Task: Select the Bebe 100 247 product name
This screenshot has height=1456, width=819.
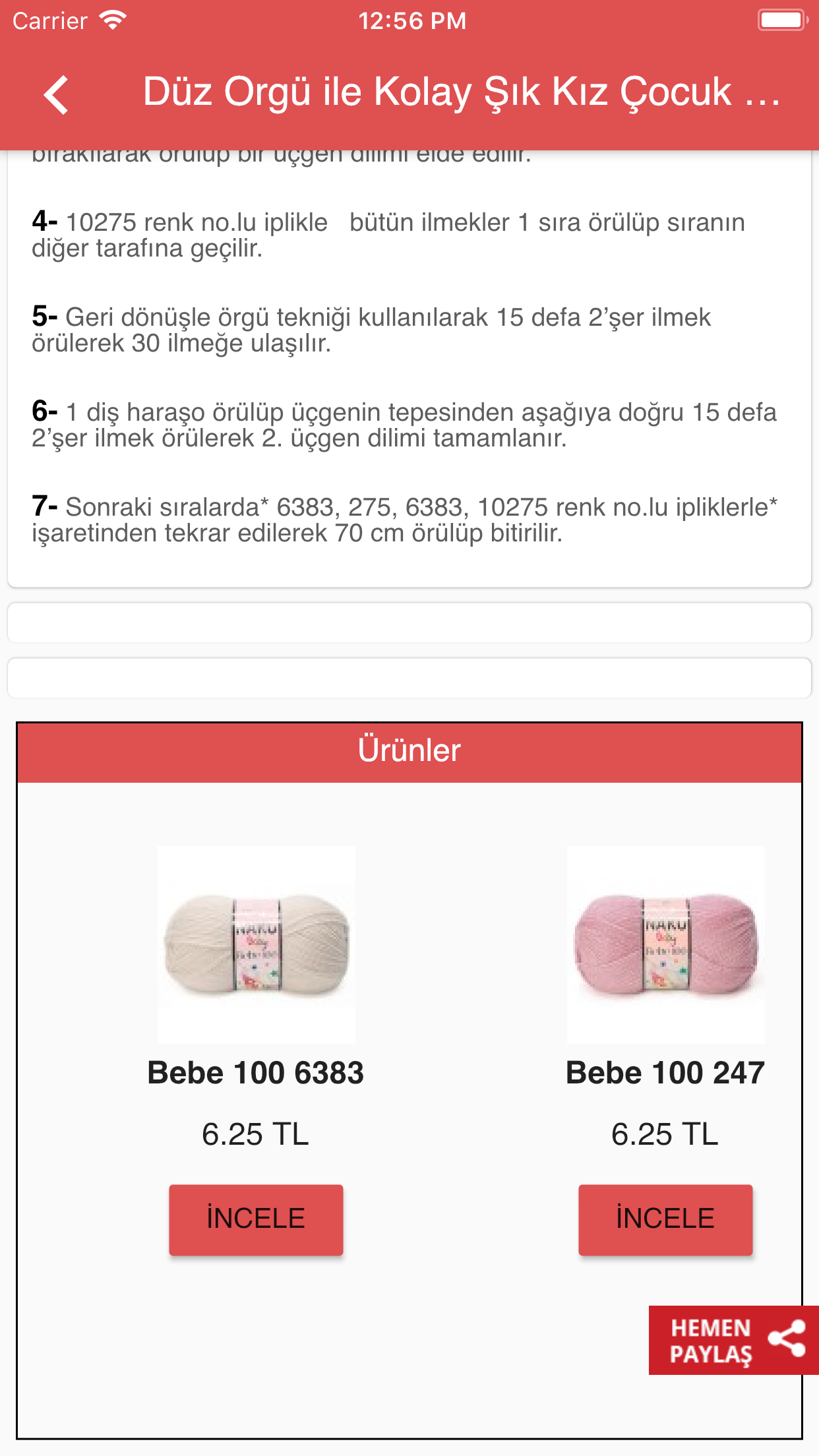Action: [x=666, y=1072]
